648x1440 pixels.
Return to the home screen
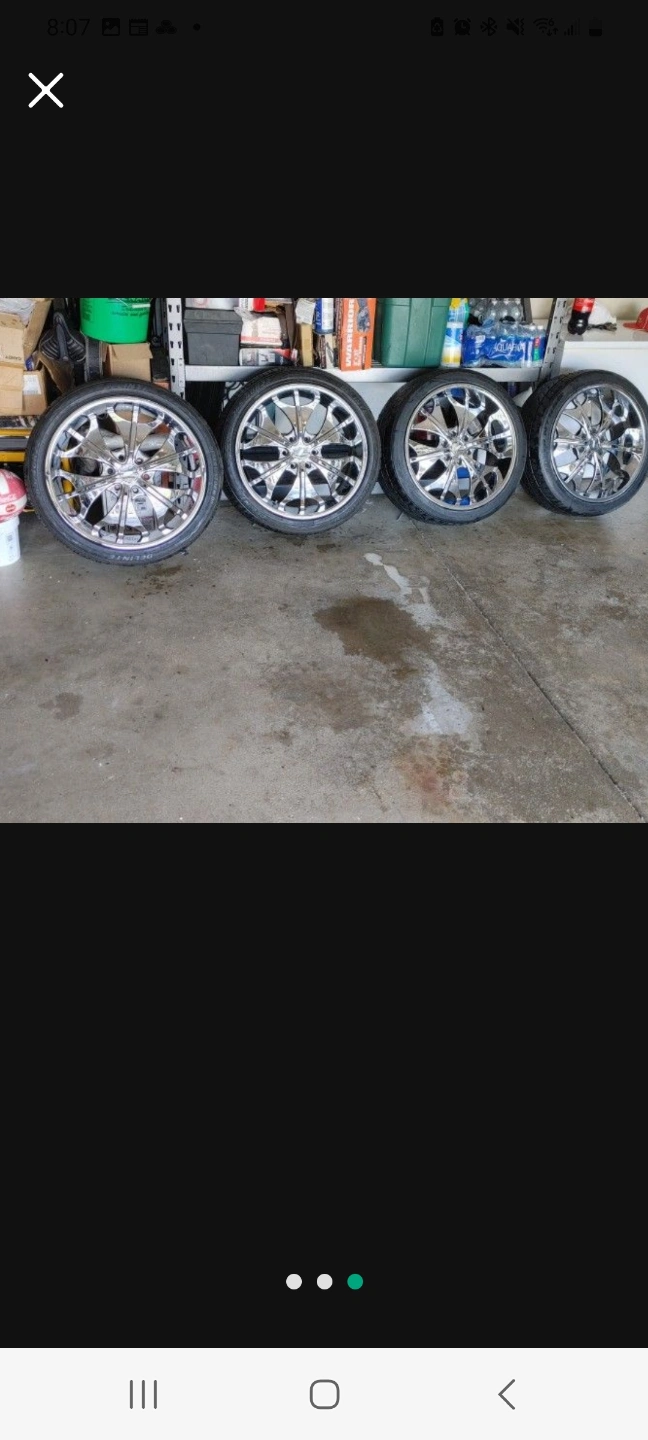coord(324,1394)
